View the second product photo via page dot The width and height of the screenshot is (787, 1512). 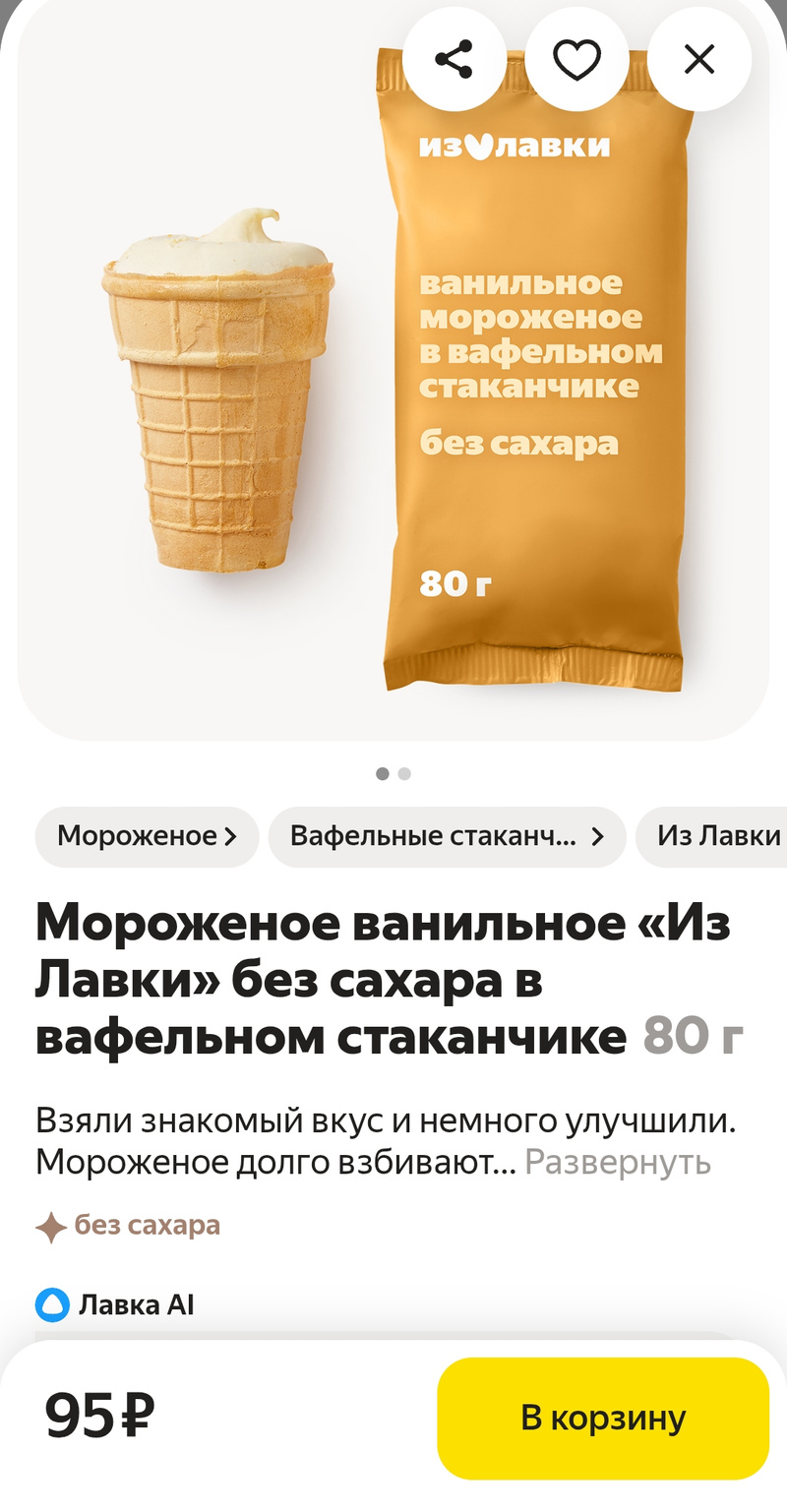coord(404,774)
